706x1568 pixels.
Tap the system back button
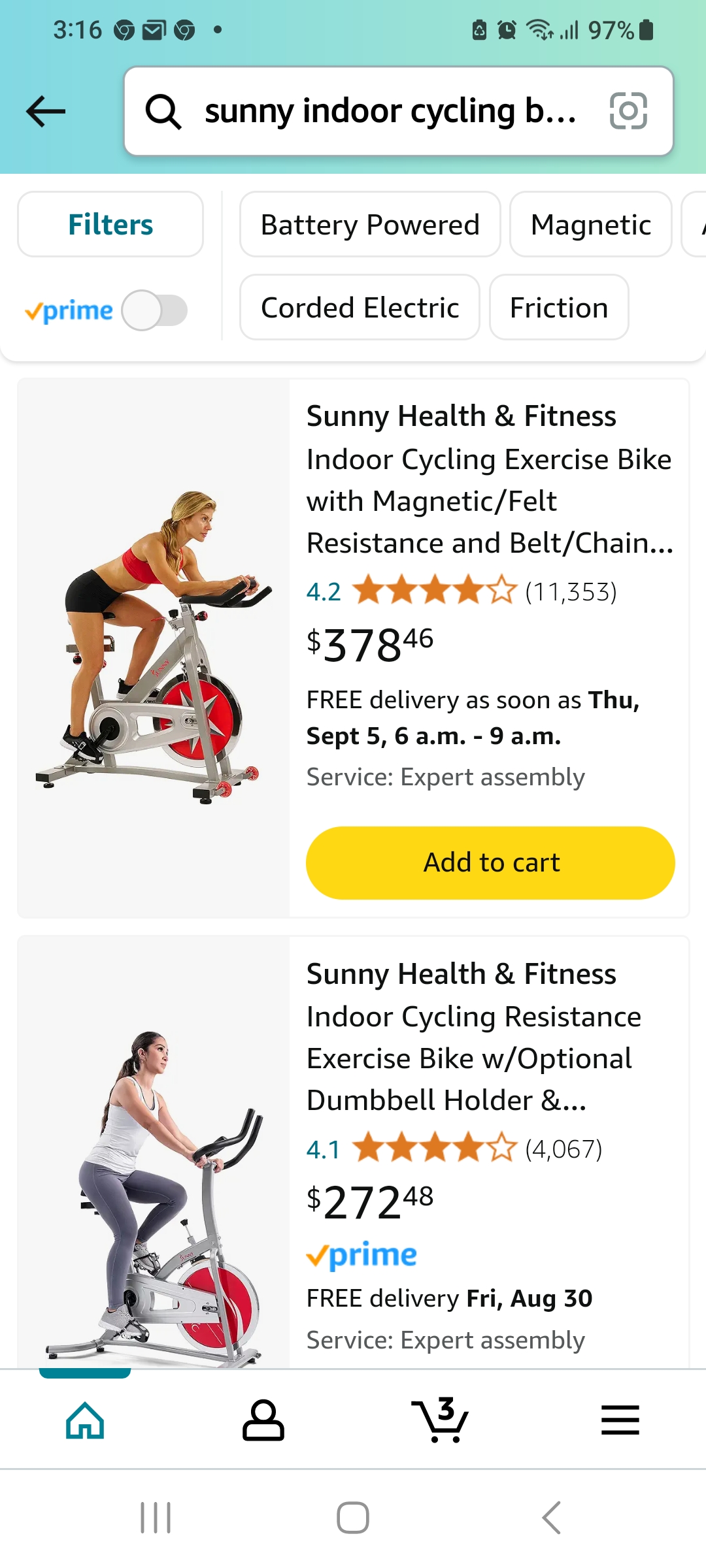click(551, 1517)
